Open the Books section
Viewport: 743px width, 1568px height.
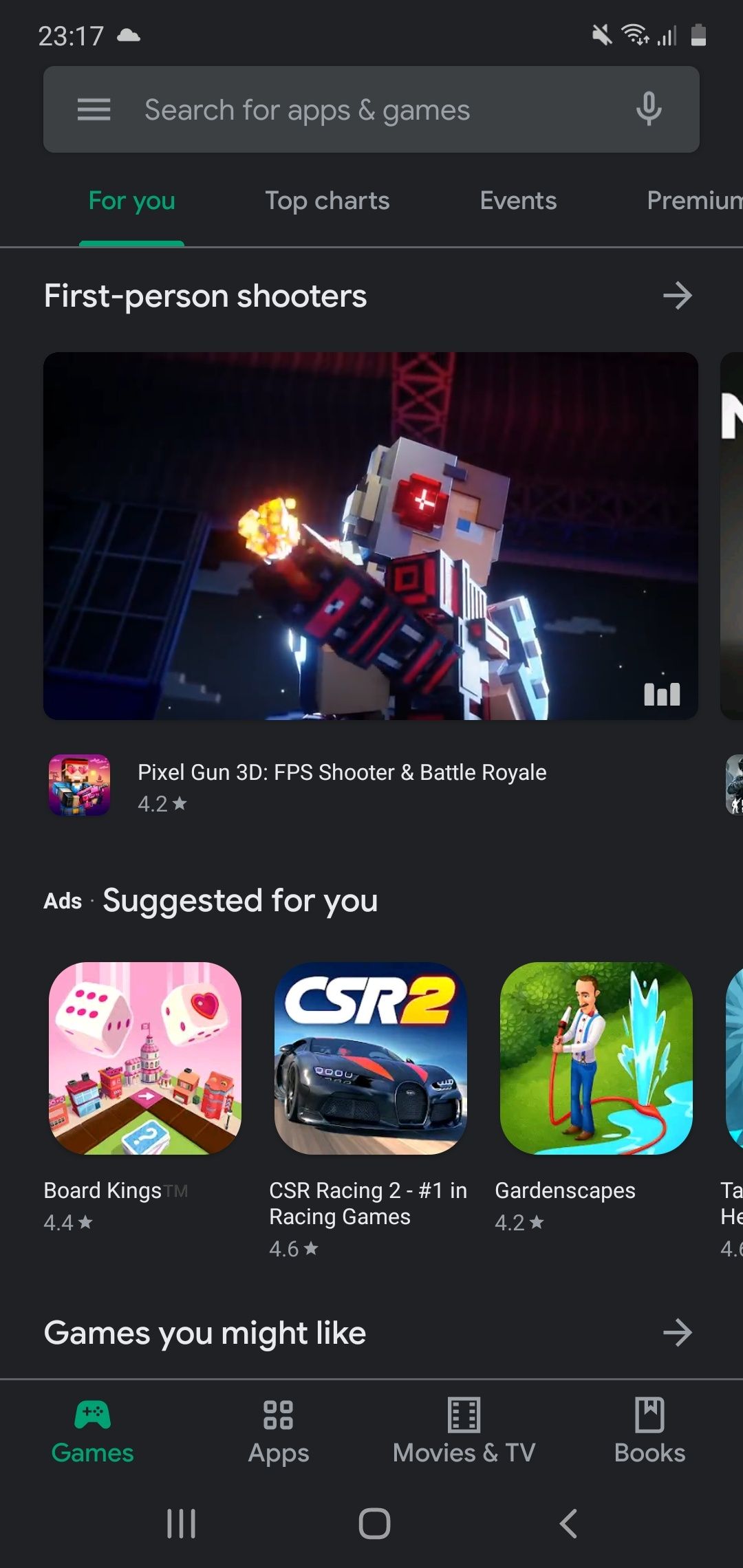click(x=650, y=1432)
